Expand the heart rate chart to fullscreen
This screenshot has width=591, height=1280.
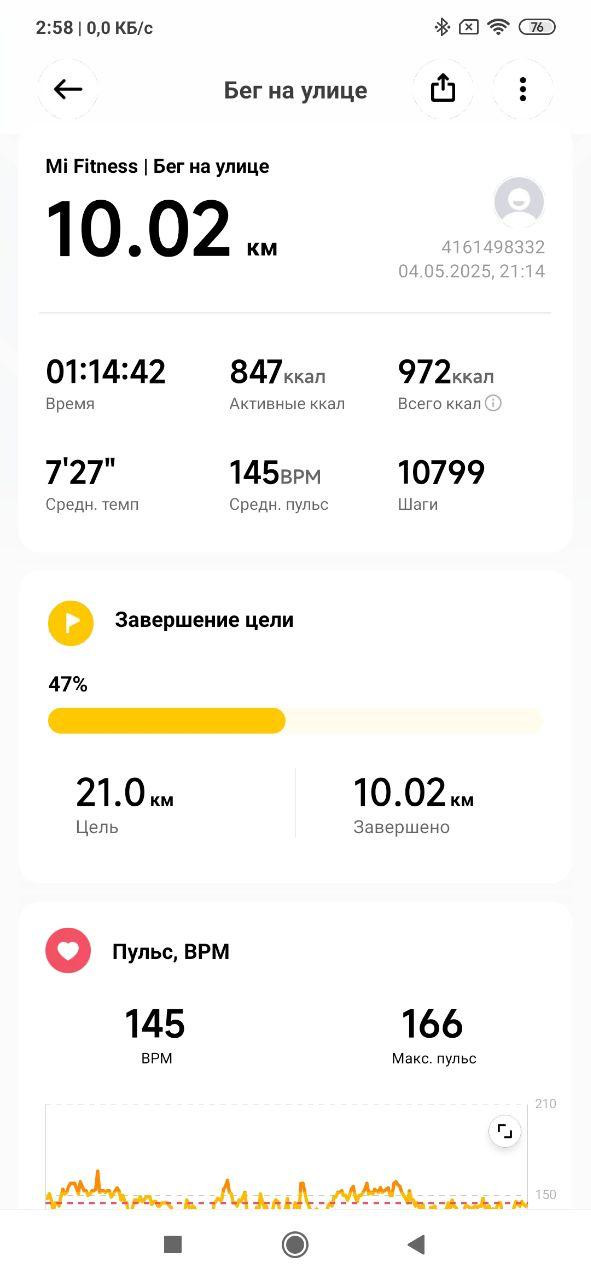505,1132
